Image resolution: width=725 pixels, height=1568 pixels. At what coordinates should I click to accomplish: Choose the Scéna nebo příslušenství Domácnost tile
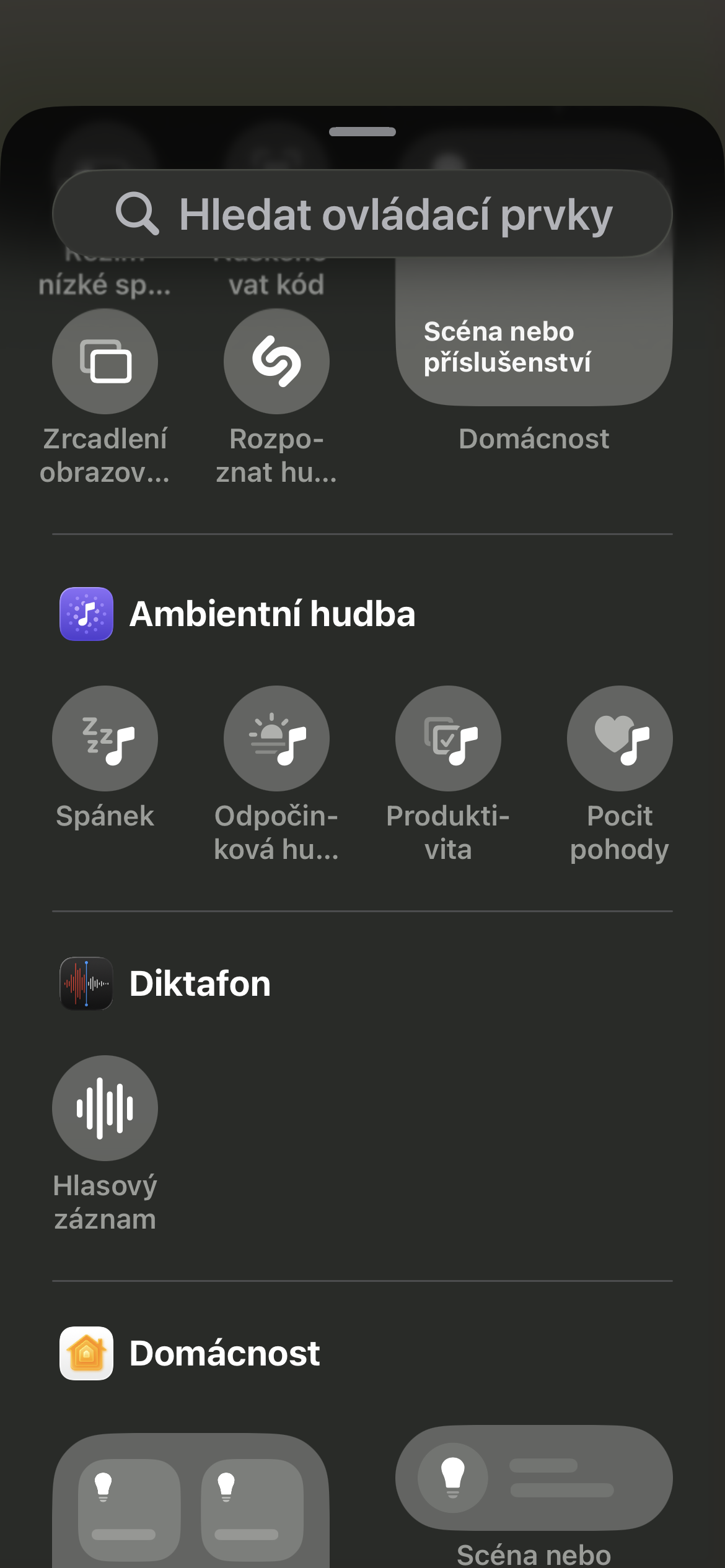534,334
